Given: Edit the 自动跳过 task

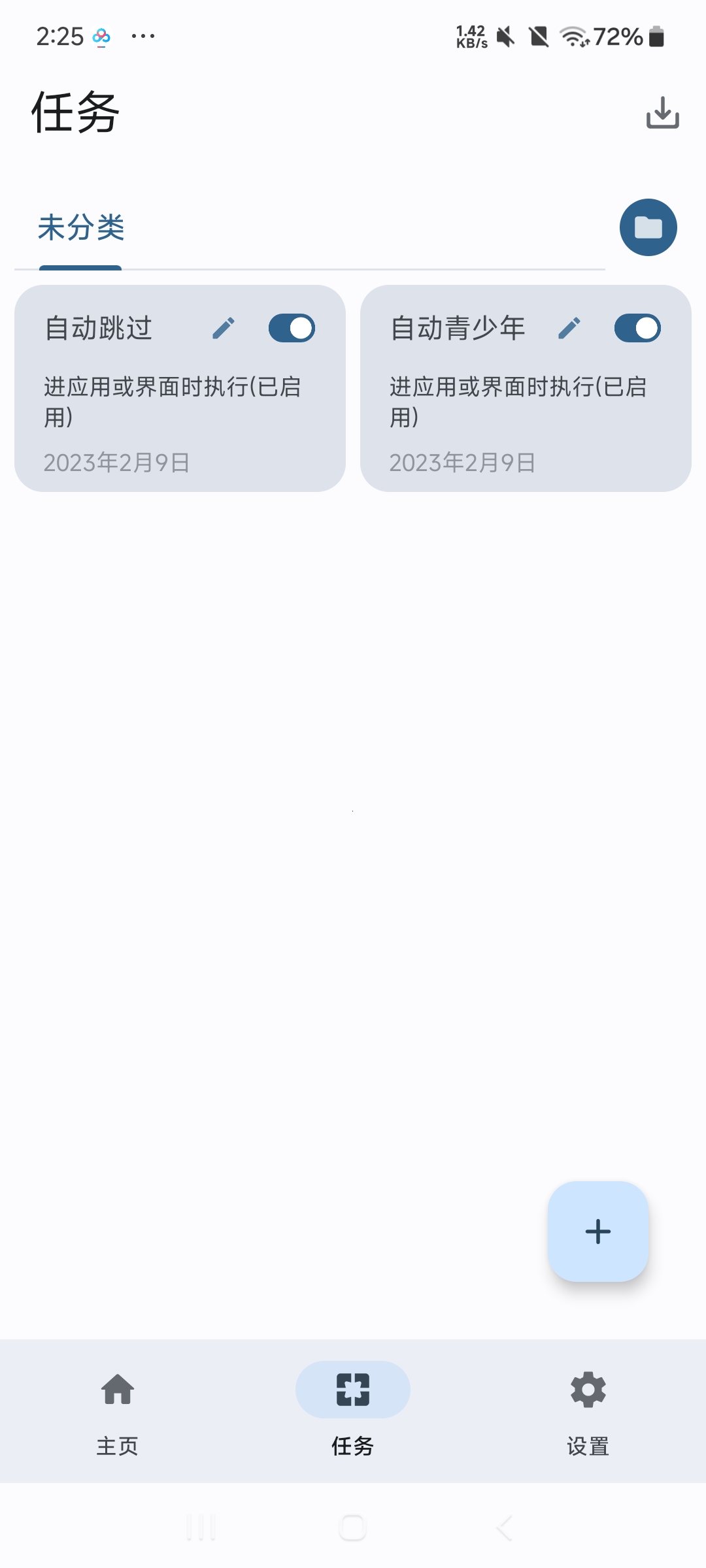Looking at the screenshot, I should click(224, 328).
